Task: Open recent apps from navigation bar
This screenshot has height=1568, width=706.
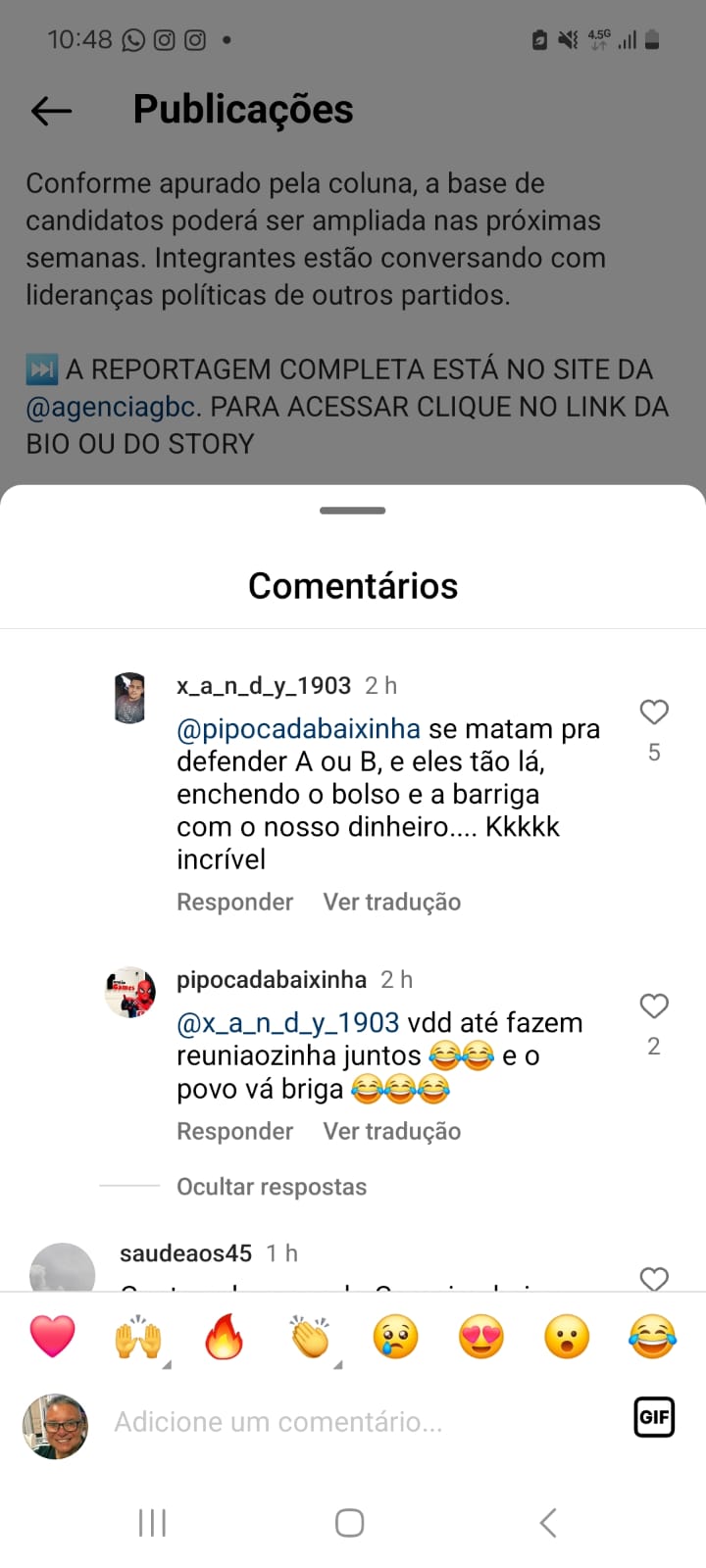Action: click(152, 1523)
